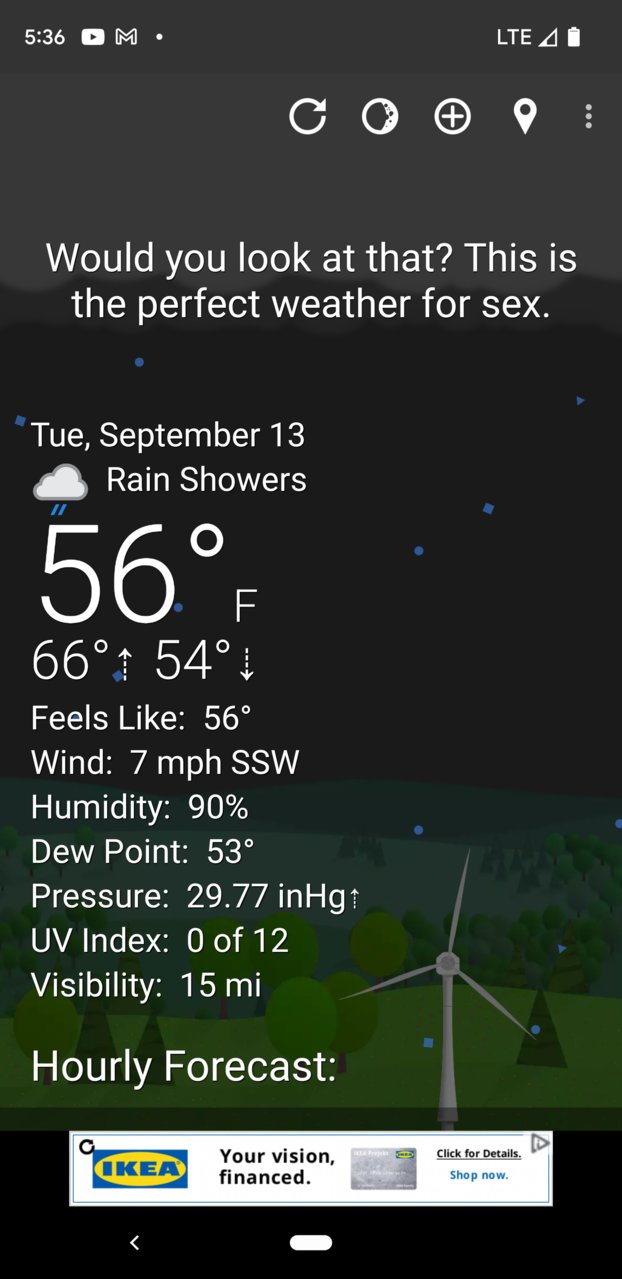Open the three-dot overflow menu
Viewport: 622px width, 1279px height.
click(589, 117)
